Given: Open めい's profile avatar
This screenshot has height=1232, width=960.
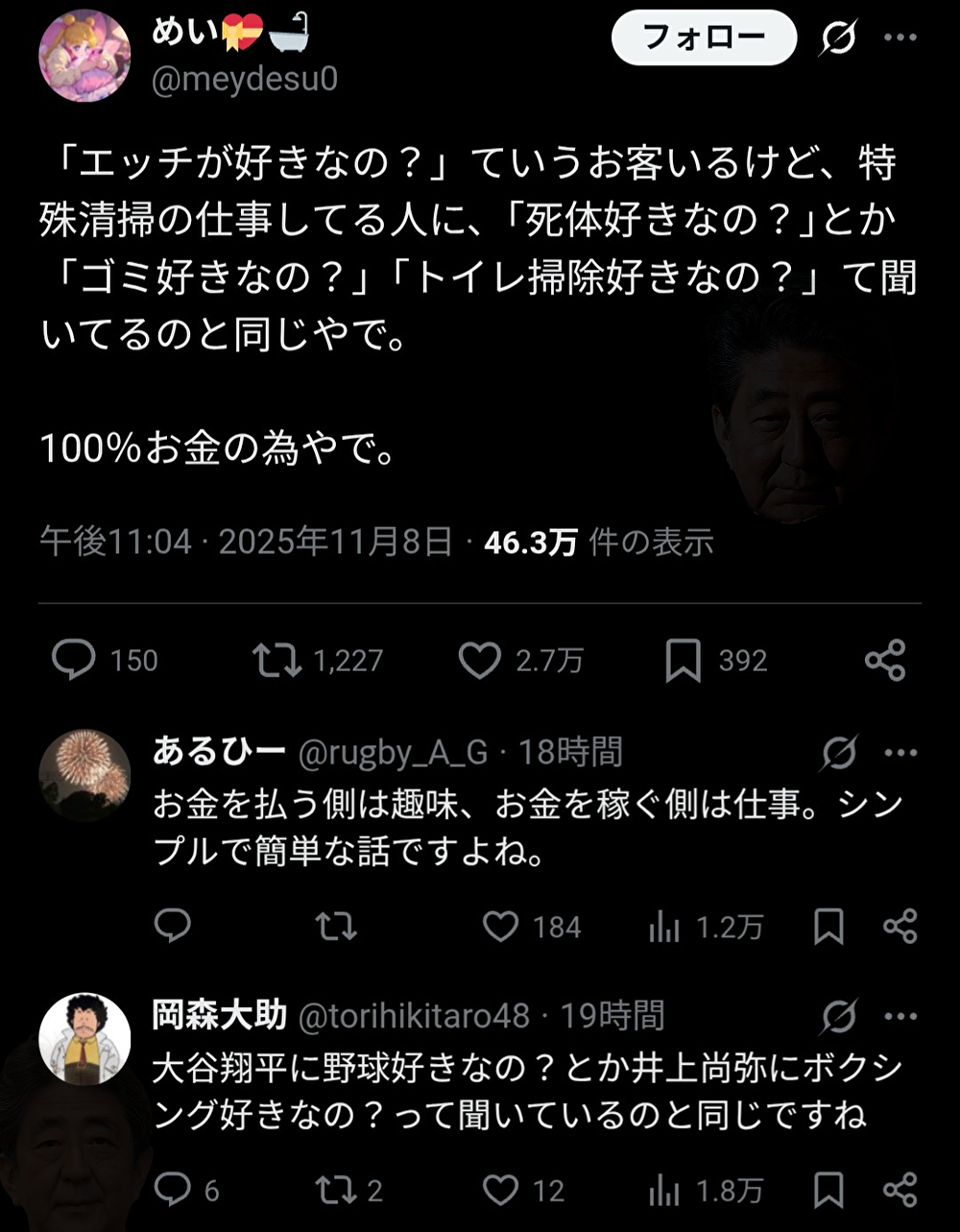Looking at the screenshot, I should (84, 56).
